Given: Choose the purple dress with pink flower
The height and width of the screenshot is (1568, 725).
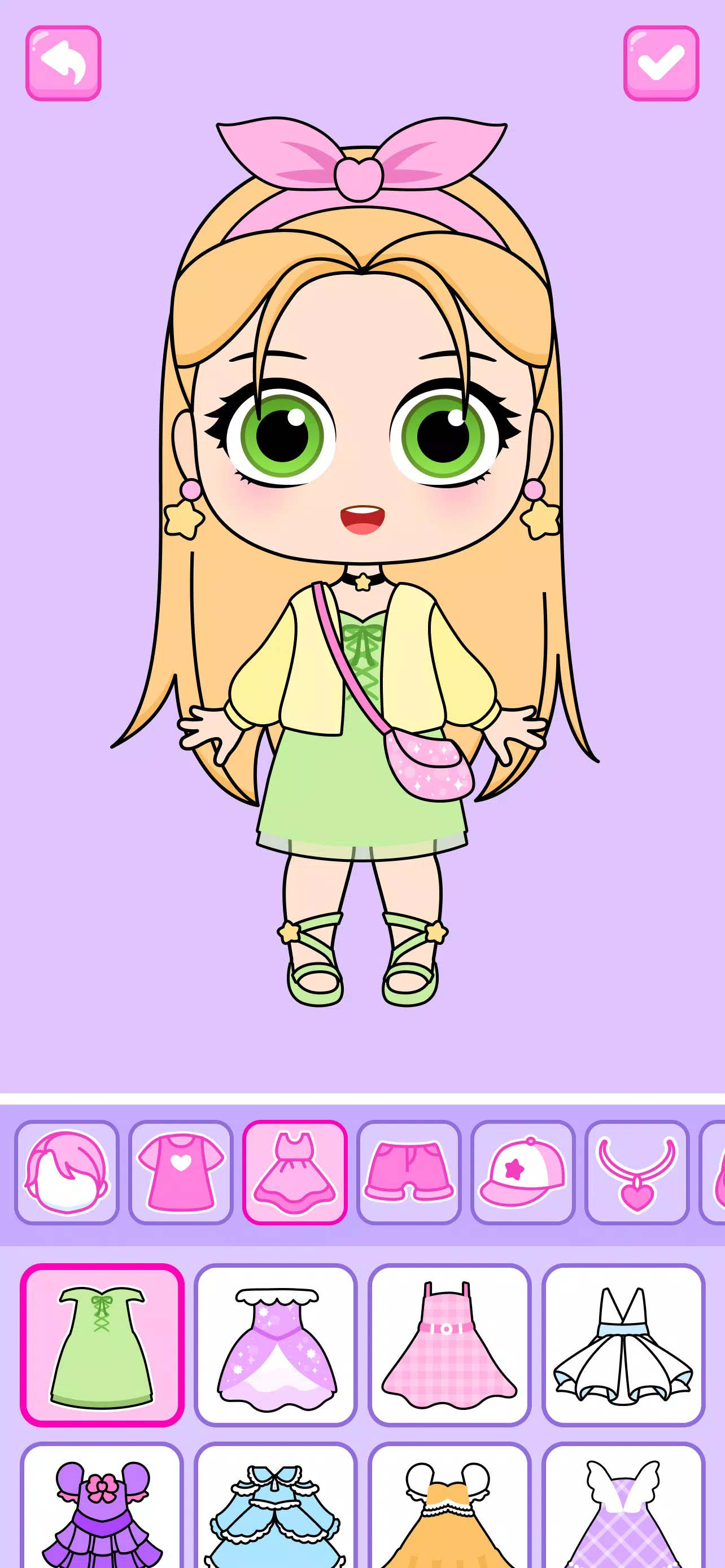Looking at the screenshot, I should coord(102,1509).
